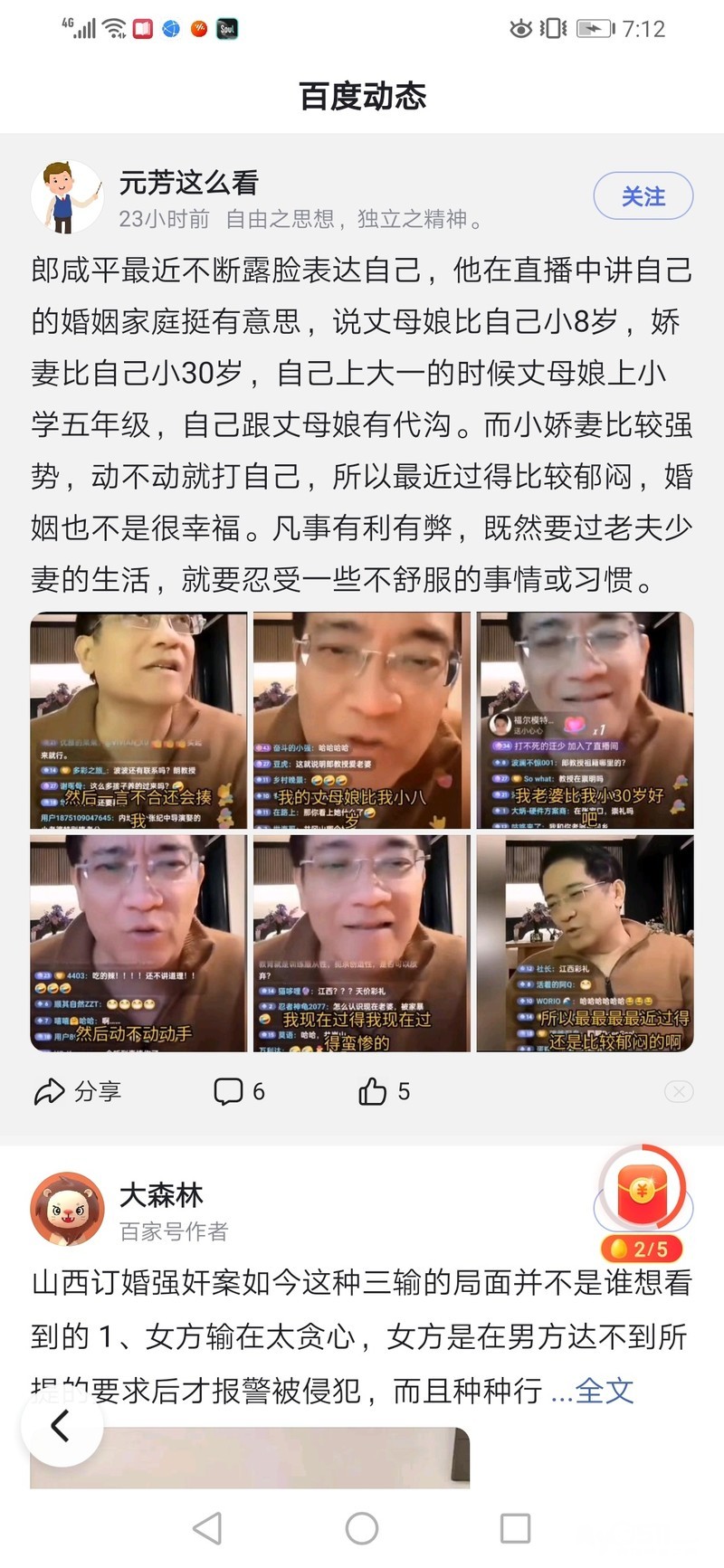This screenshot has height=1568, width=724.
Task: View the image captioned 还是比较郁闷的啊
Action: (x=585, y=943)
